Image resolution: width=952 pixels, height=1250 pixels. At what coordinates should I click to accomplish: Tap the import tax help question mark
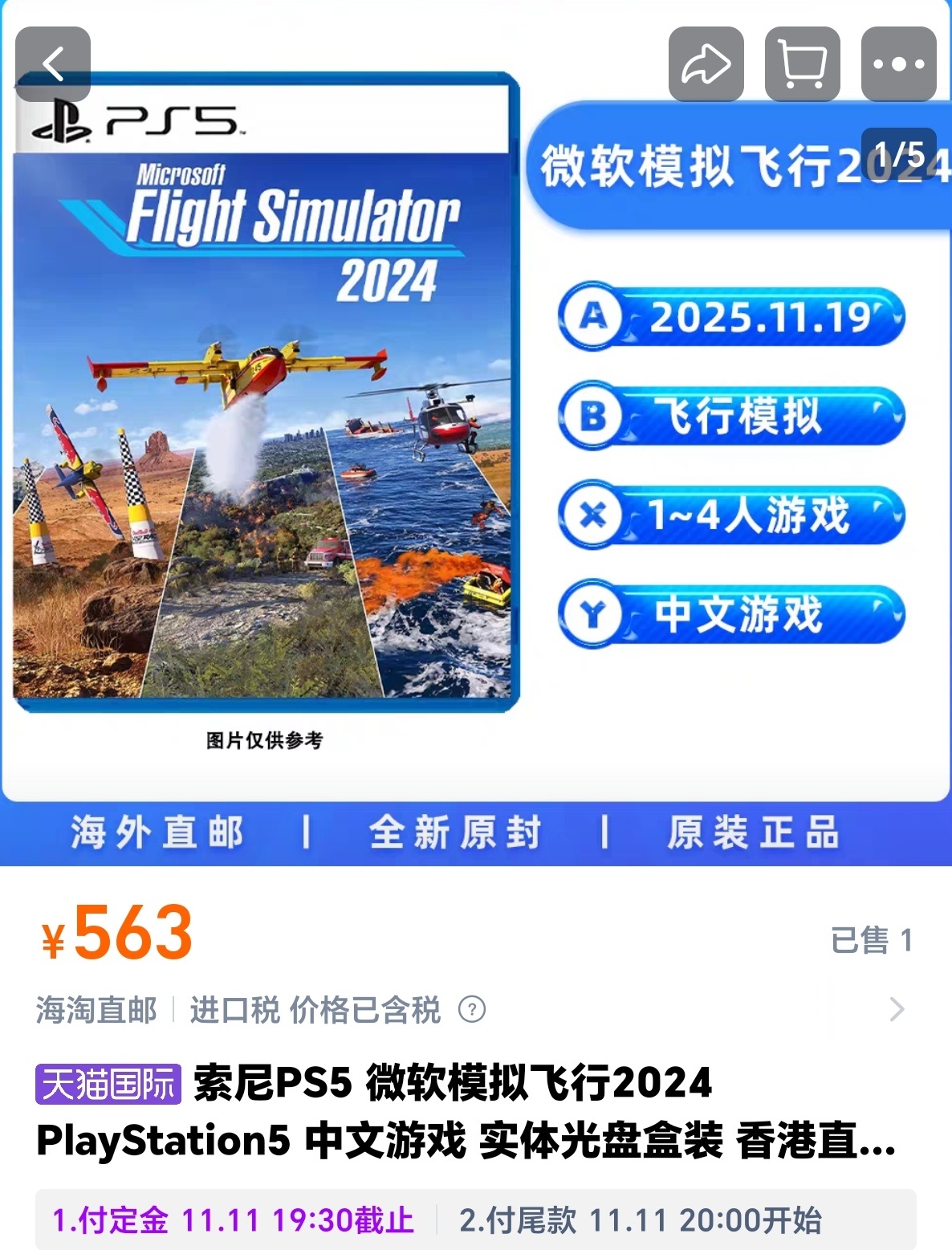472,1009
